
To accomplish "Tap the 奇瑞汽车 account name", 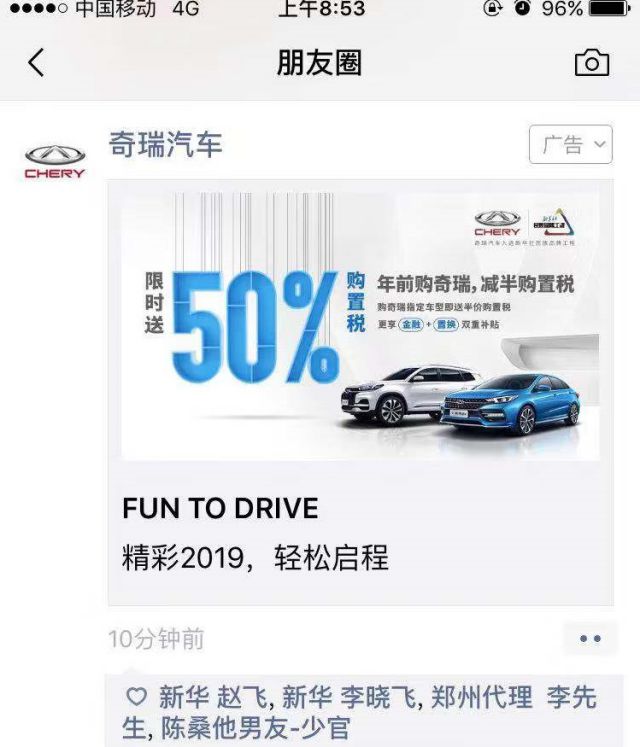I will pyautogui.click(x=165, y=145).
